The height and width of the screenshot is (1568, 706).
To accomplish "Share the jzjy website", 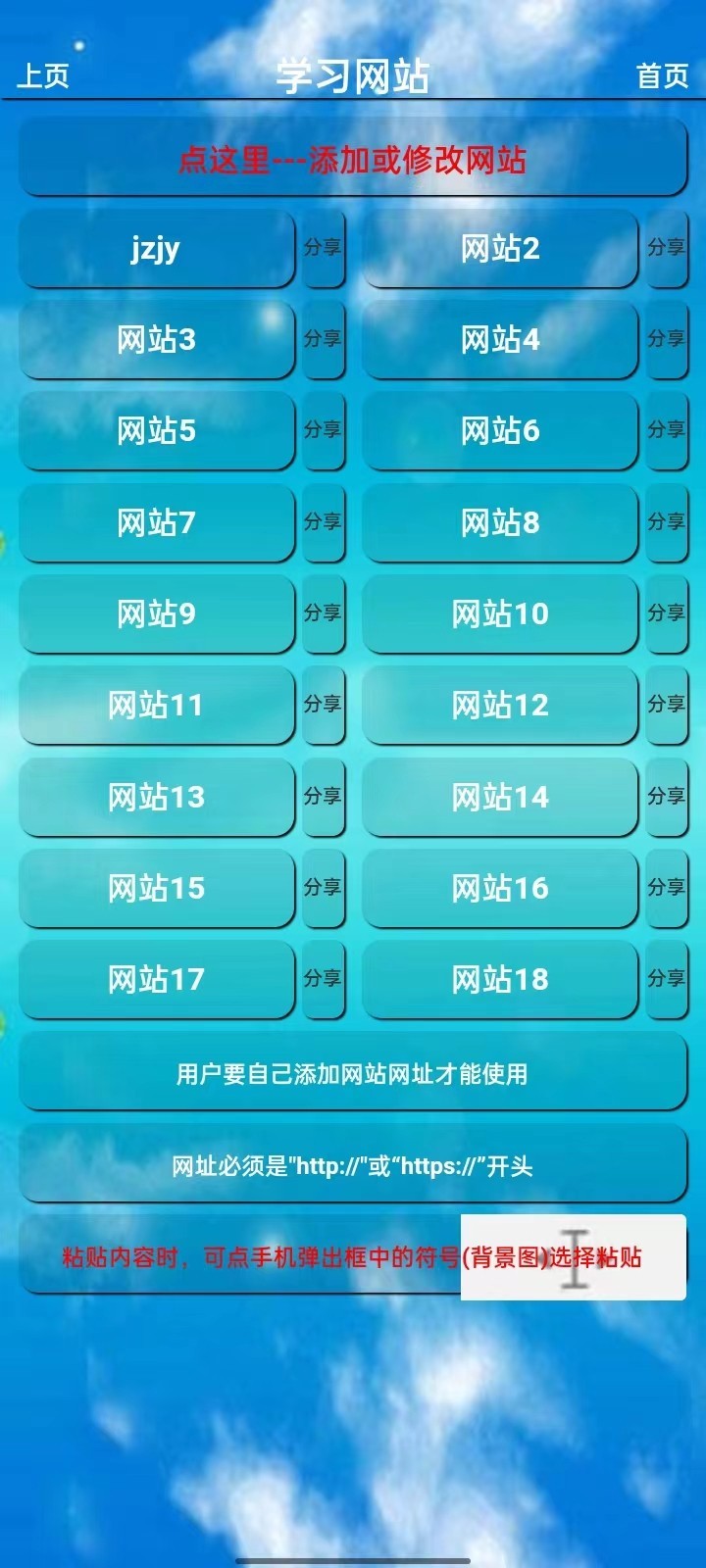I will click(323, 249).
